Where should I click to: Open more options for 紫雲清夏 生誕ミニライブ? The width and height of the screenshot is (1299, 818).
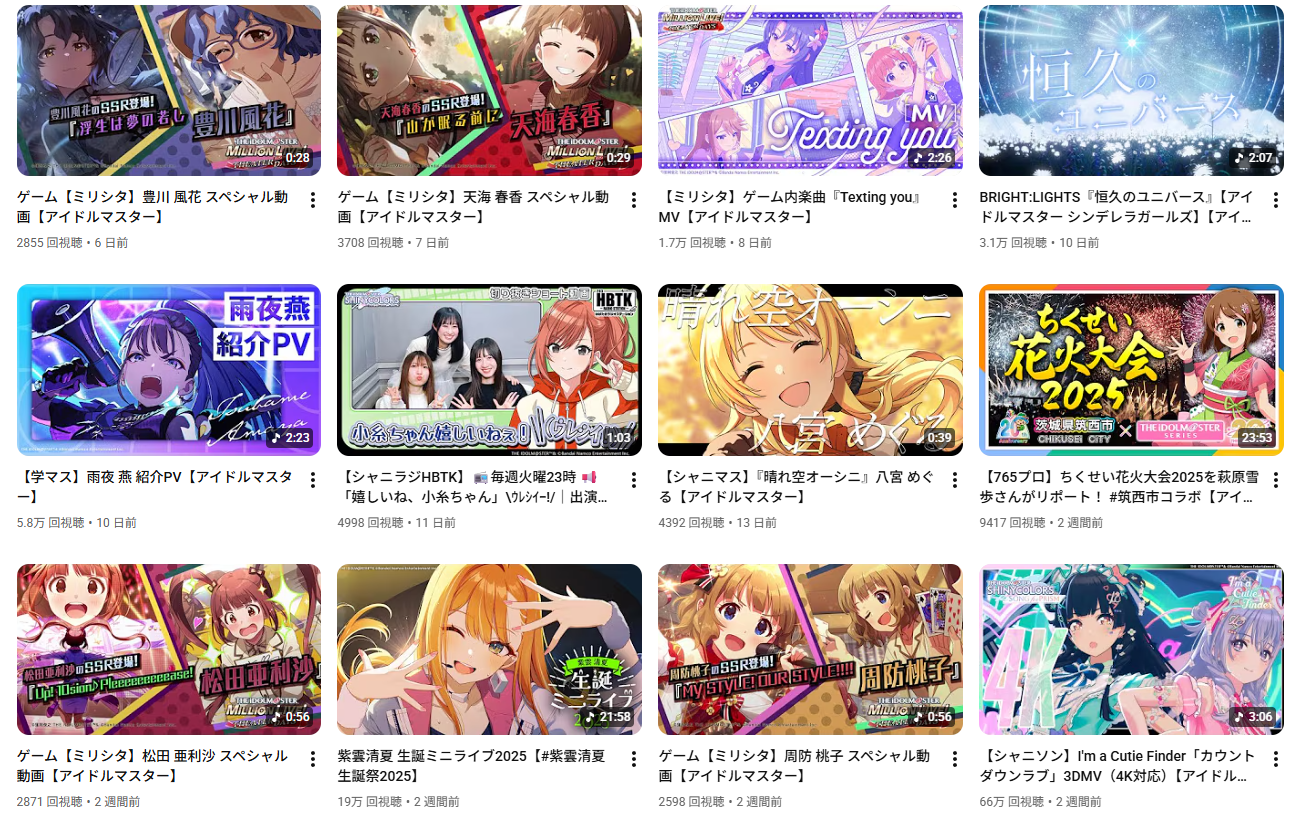tap(633, 759)
